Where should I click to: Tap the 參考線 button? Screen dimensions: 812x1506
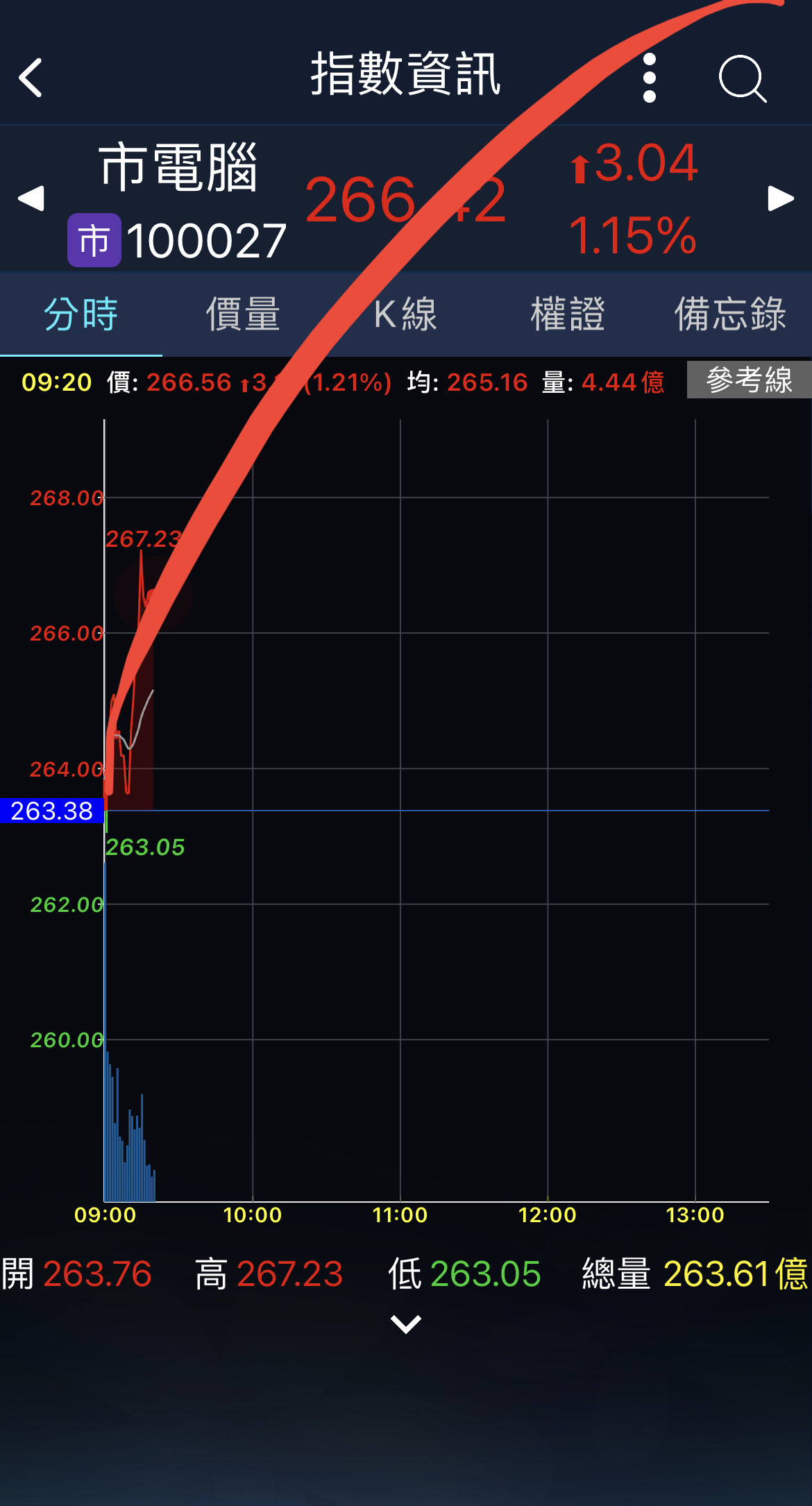tap(750, 380)
